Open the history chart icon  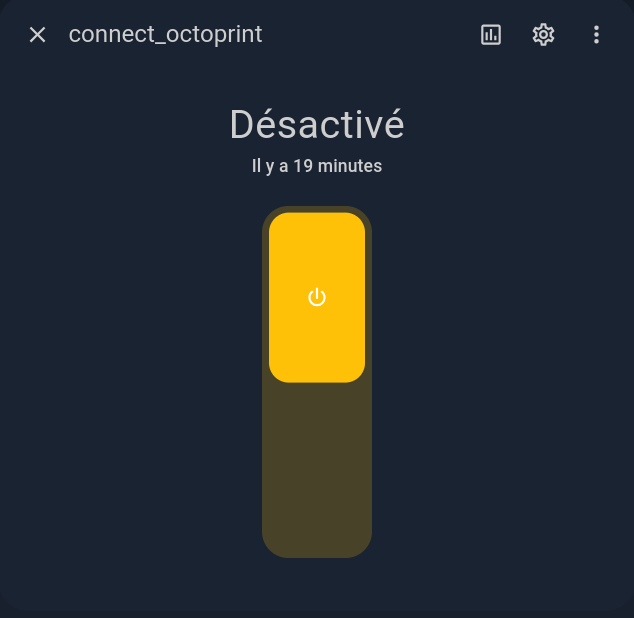pyautogui.click(x=490, y=35)
